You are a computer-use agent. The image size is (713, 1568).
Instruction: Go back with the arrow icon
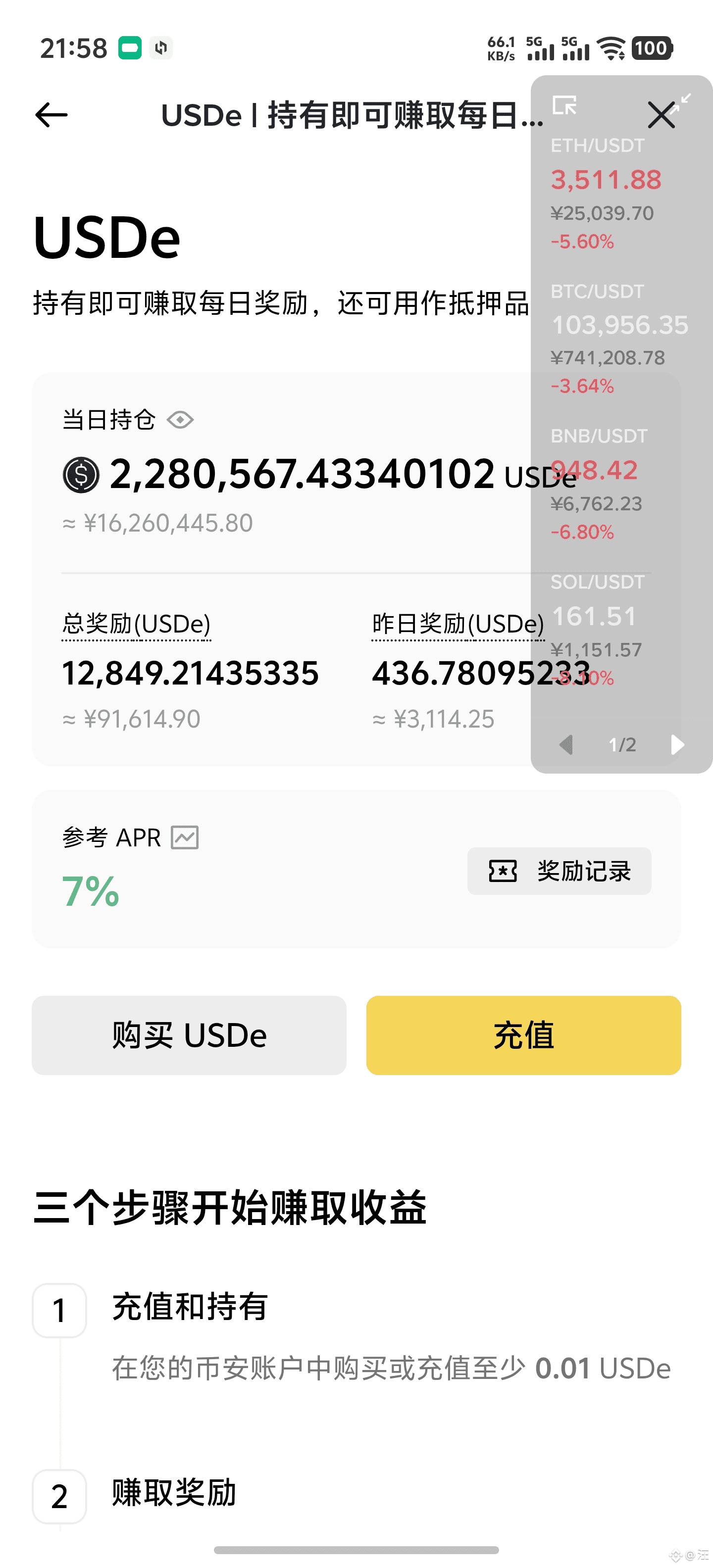[52, 114]
